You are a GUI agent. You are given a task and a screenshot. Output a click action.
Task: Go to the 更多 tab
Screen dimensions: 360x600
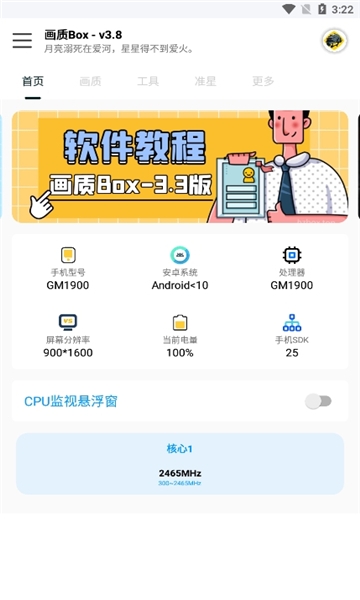pos(263,81)
